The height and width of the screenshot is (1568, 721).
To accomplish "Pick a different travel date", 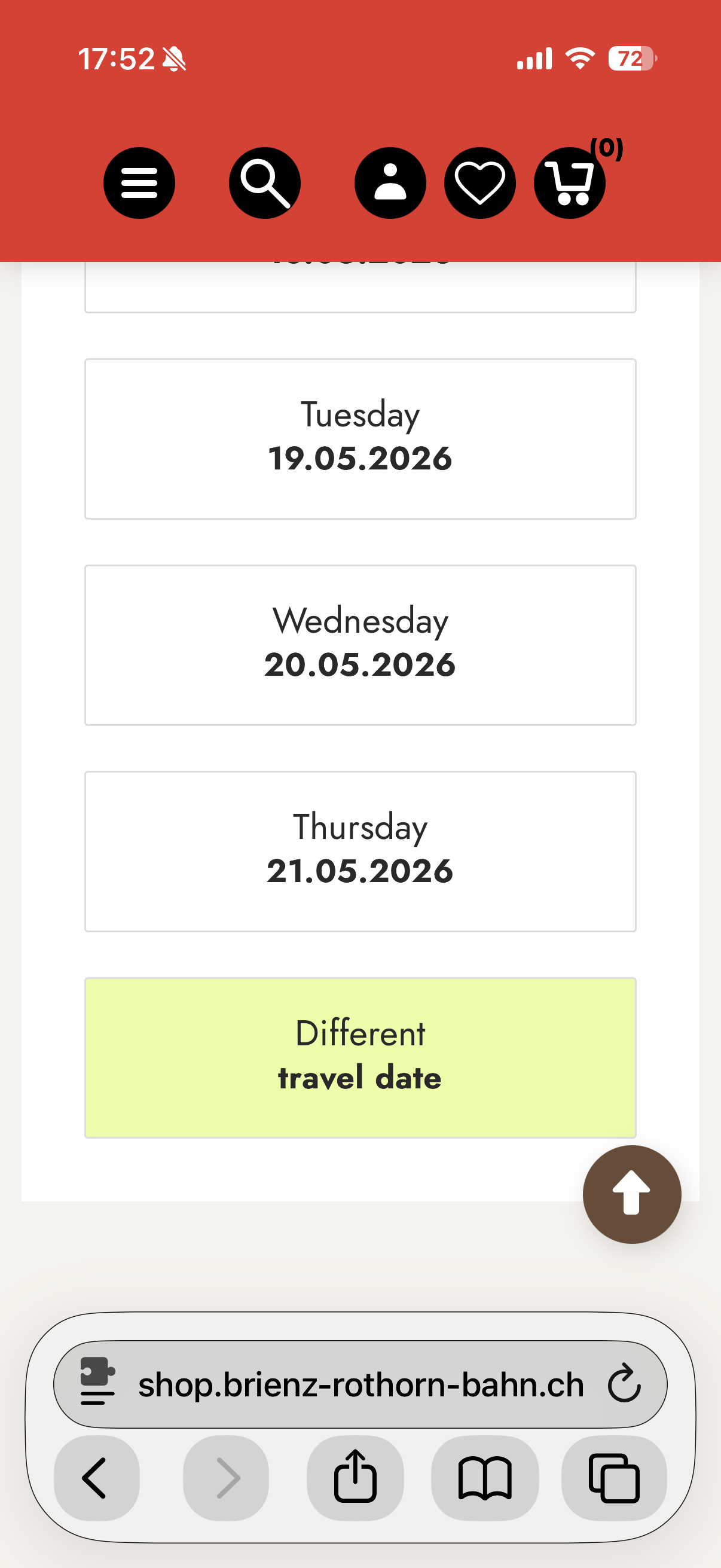I will click(x=360, y=1057).
